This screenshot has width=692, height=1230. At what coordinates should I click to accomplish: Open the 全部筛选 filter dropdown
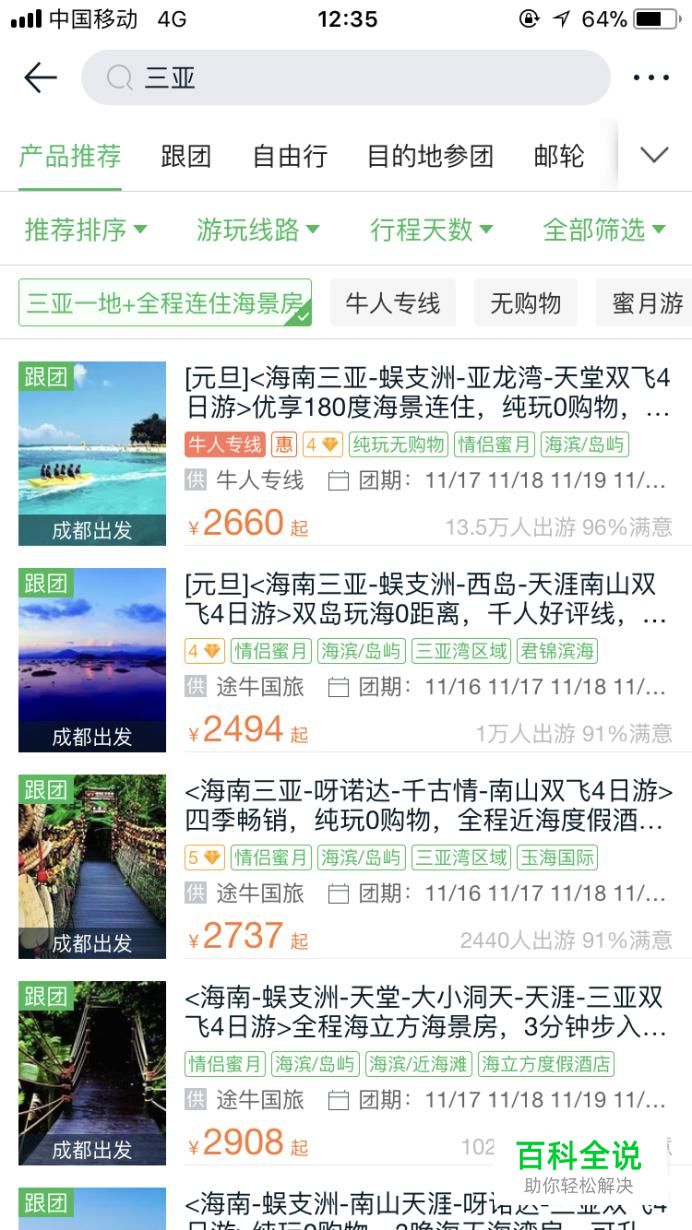(x=604, y=229)
